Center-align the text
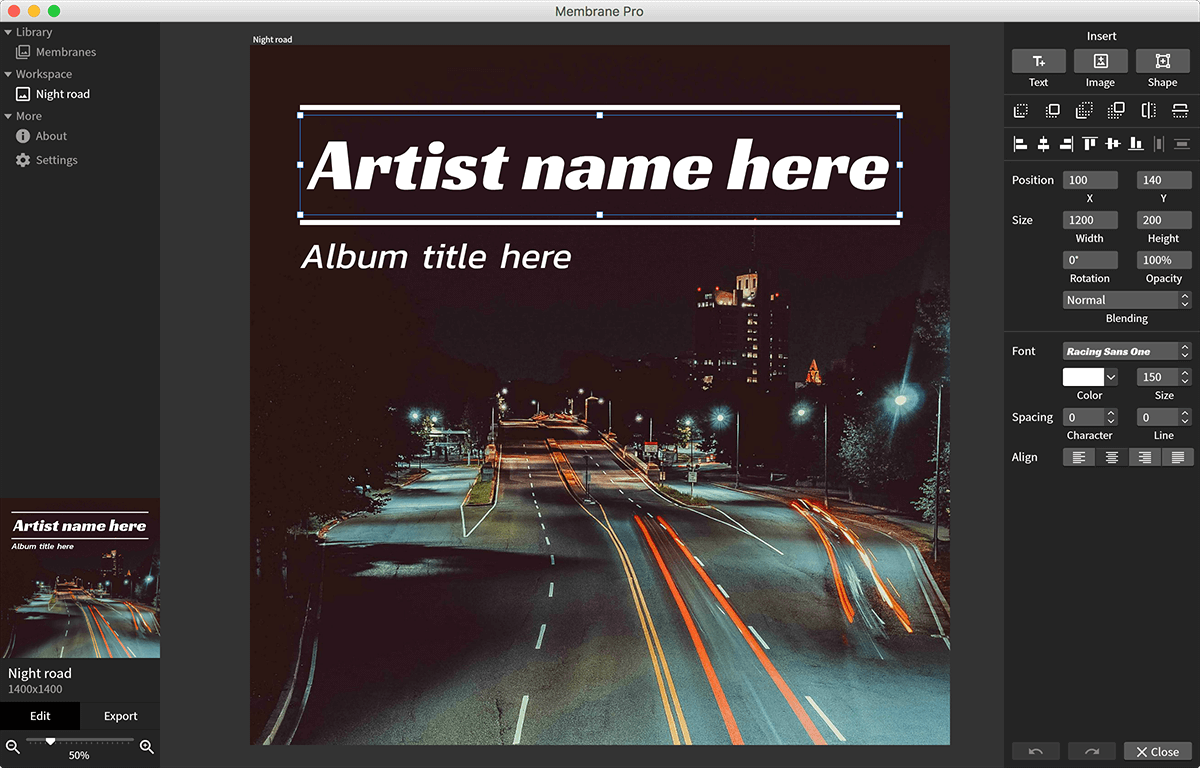 [1111, 457]
